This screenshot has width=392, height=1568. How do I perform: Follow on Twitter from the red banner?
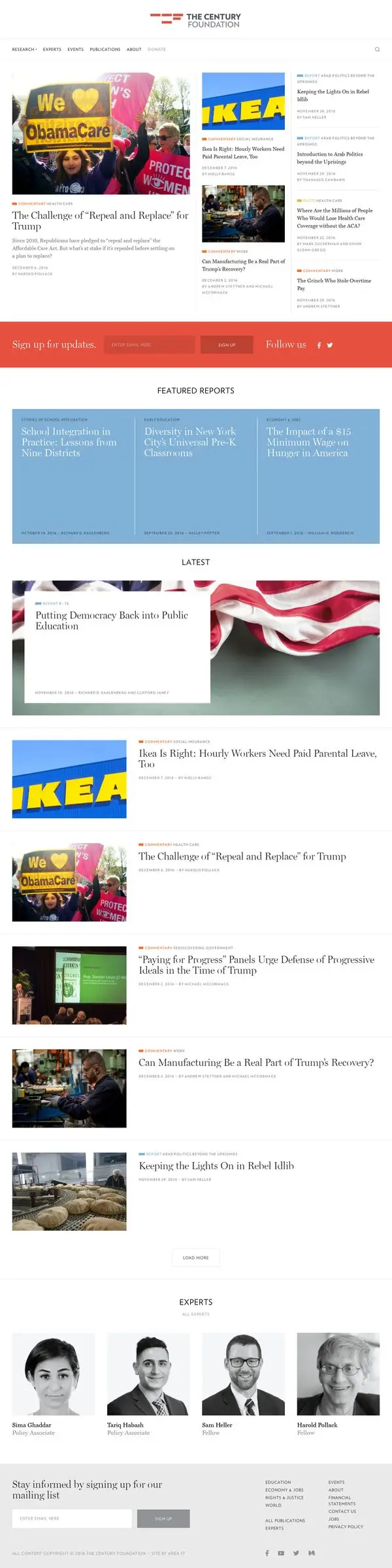point(330,345)
